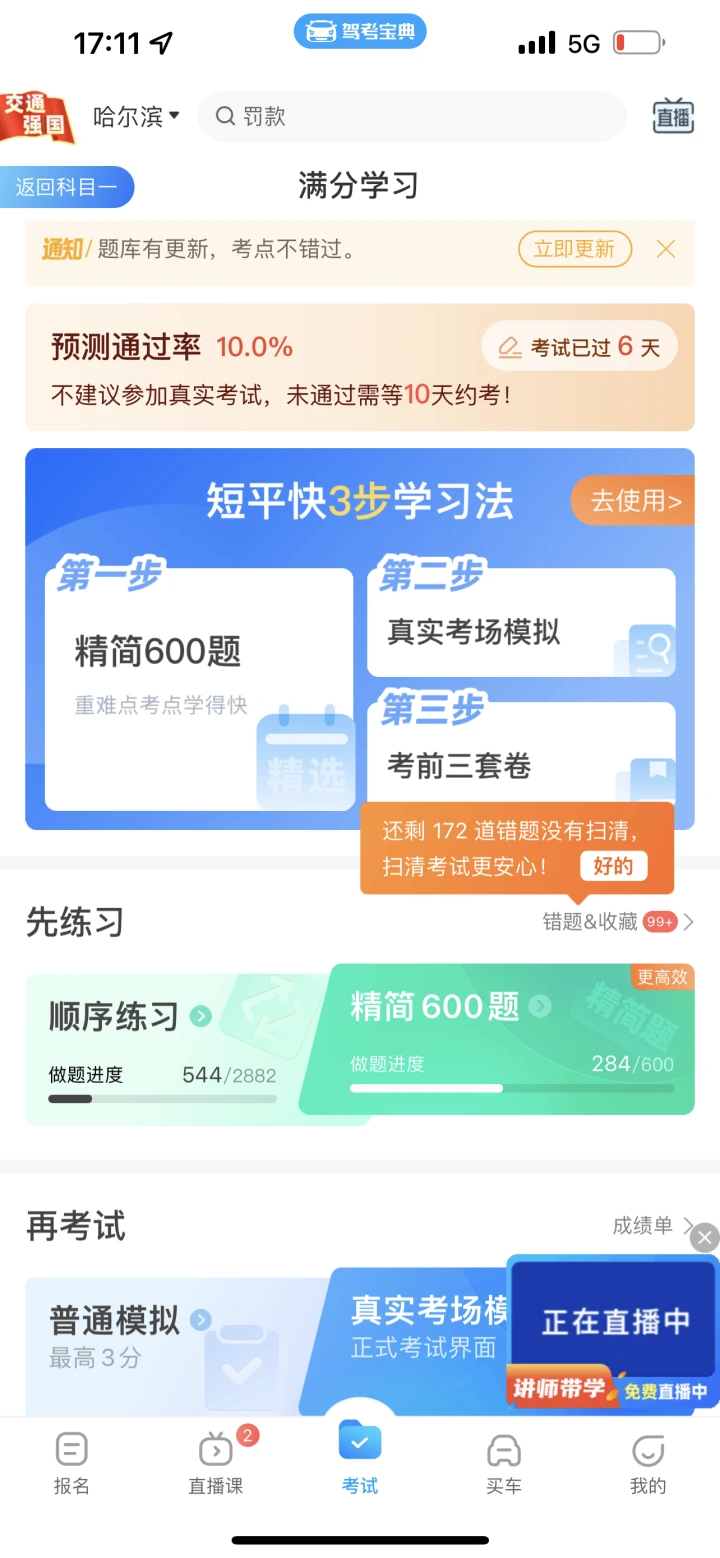Tap 好的 on the 错题 tooltip
Viewport: 720px width, 1558px height.
point(613,866)
